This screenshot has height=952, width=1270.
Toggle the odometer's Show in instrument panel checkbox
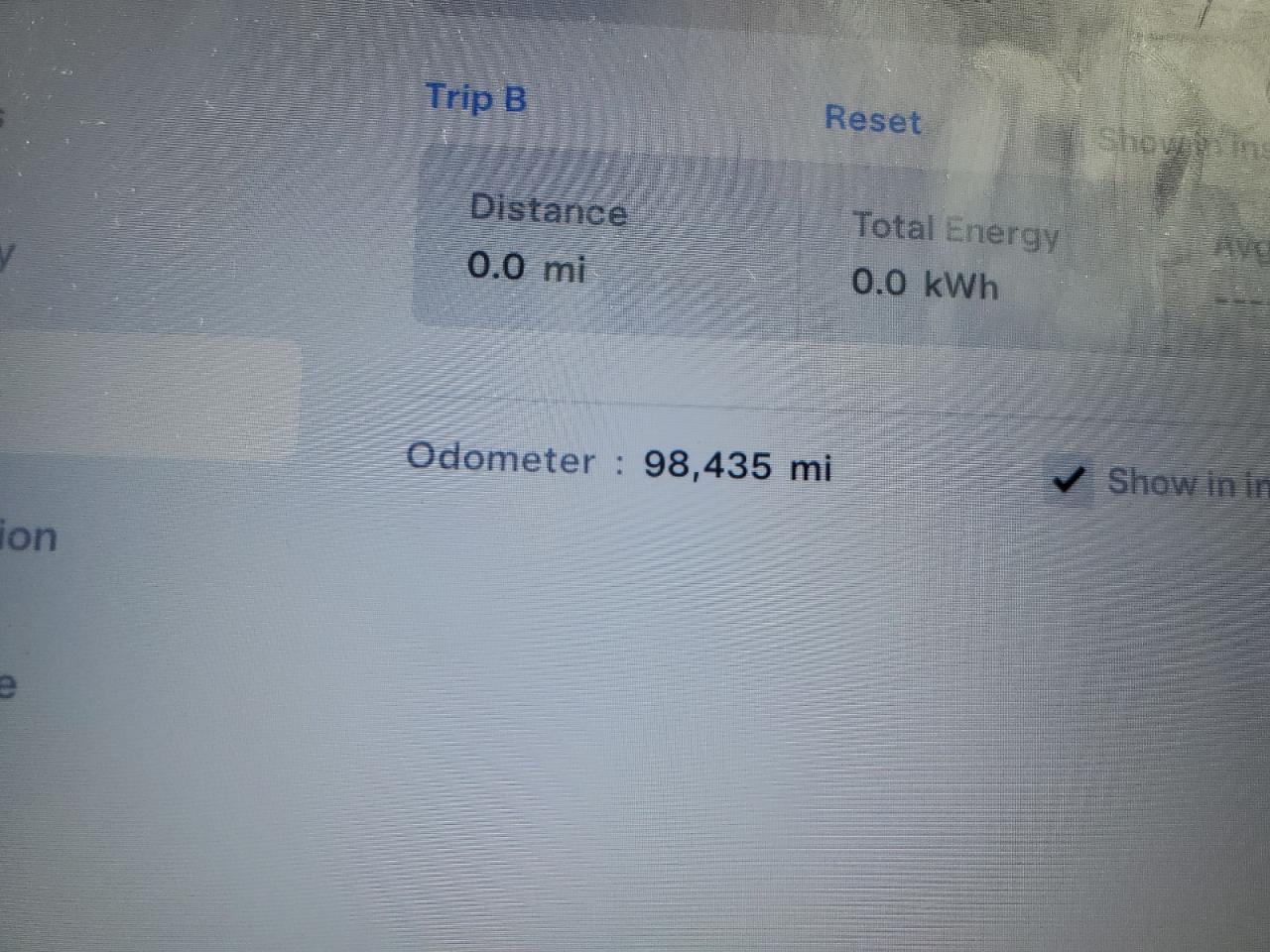[1068, 483]
